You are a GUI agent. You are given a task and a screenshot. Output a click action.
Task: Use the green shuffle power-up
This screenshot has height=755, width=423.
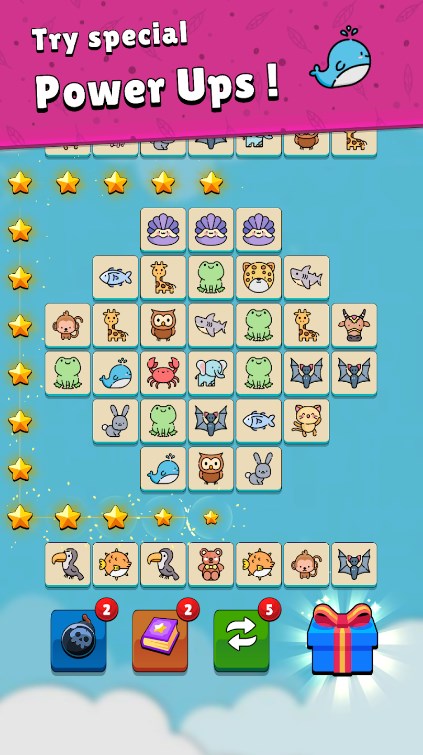241,640
